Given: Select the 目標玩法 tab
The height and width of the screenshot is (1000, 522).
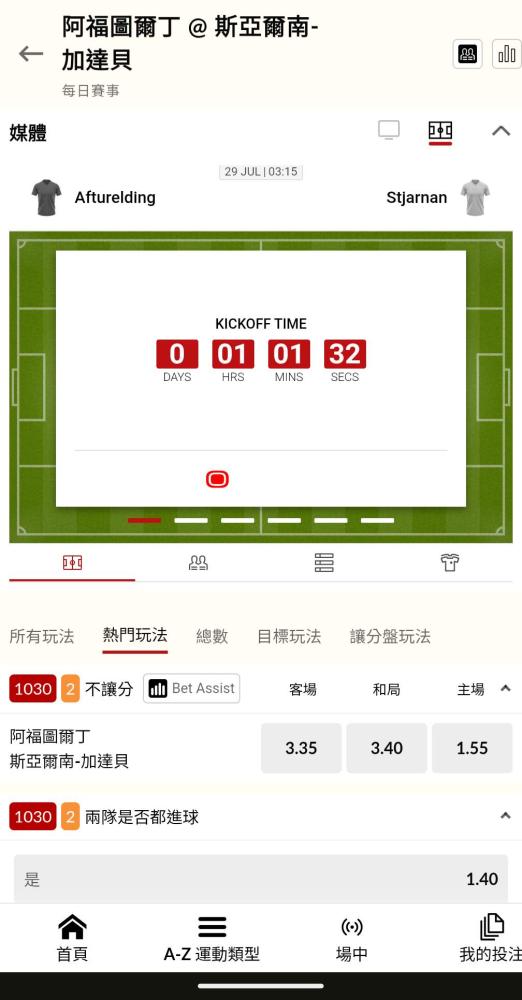Looking at the screenshot, I should [289, 636].
